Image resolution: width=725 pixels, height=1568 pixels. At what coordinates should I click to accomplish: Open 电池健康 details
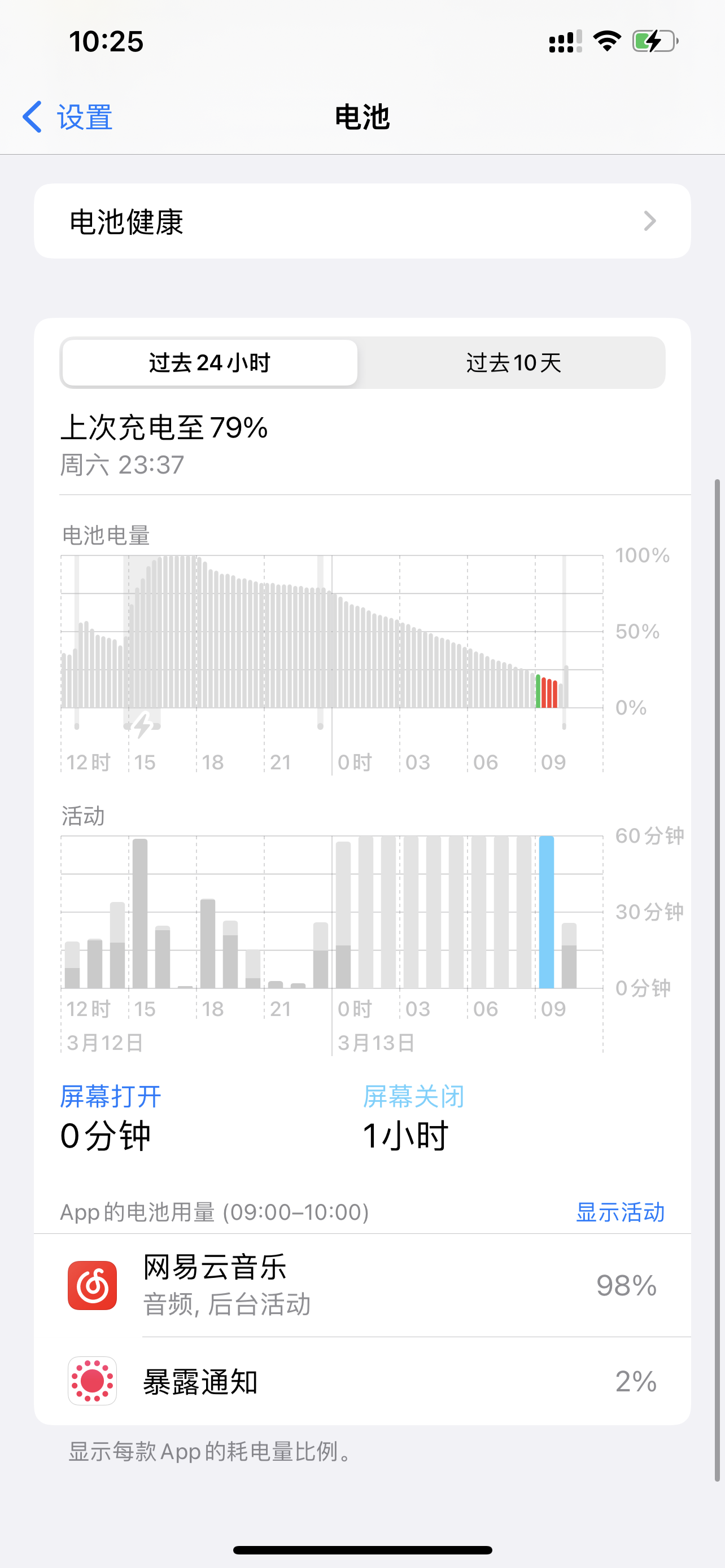click(362, 222)
